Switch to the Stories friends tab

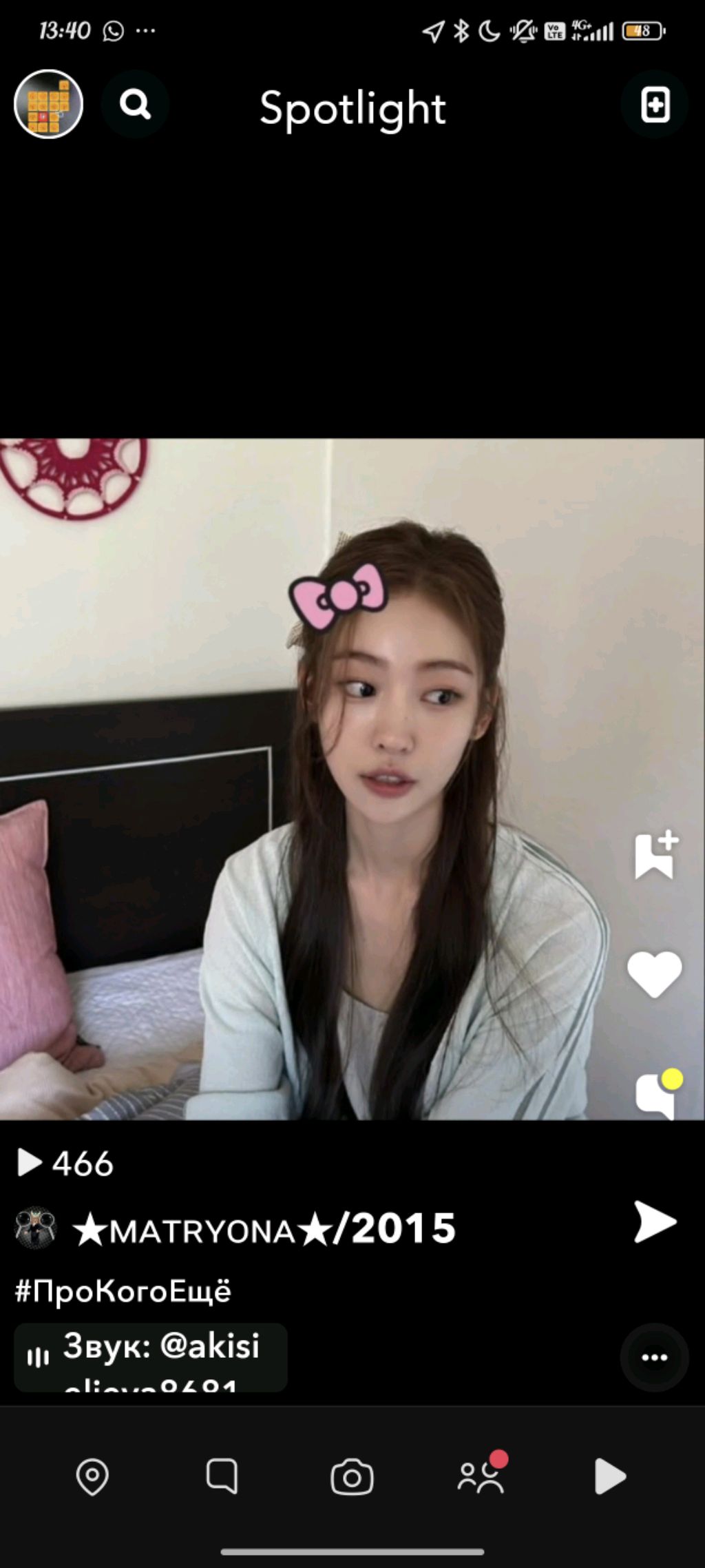click(481, 1476)
